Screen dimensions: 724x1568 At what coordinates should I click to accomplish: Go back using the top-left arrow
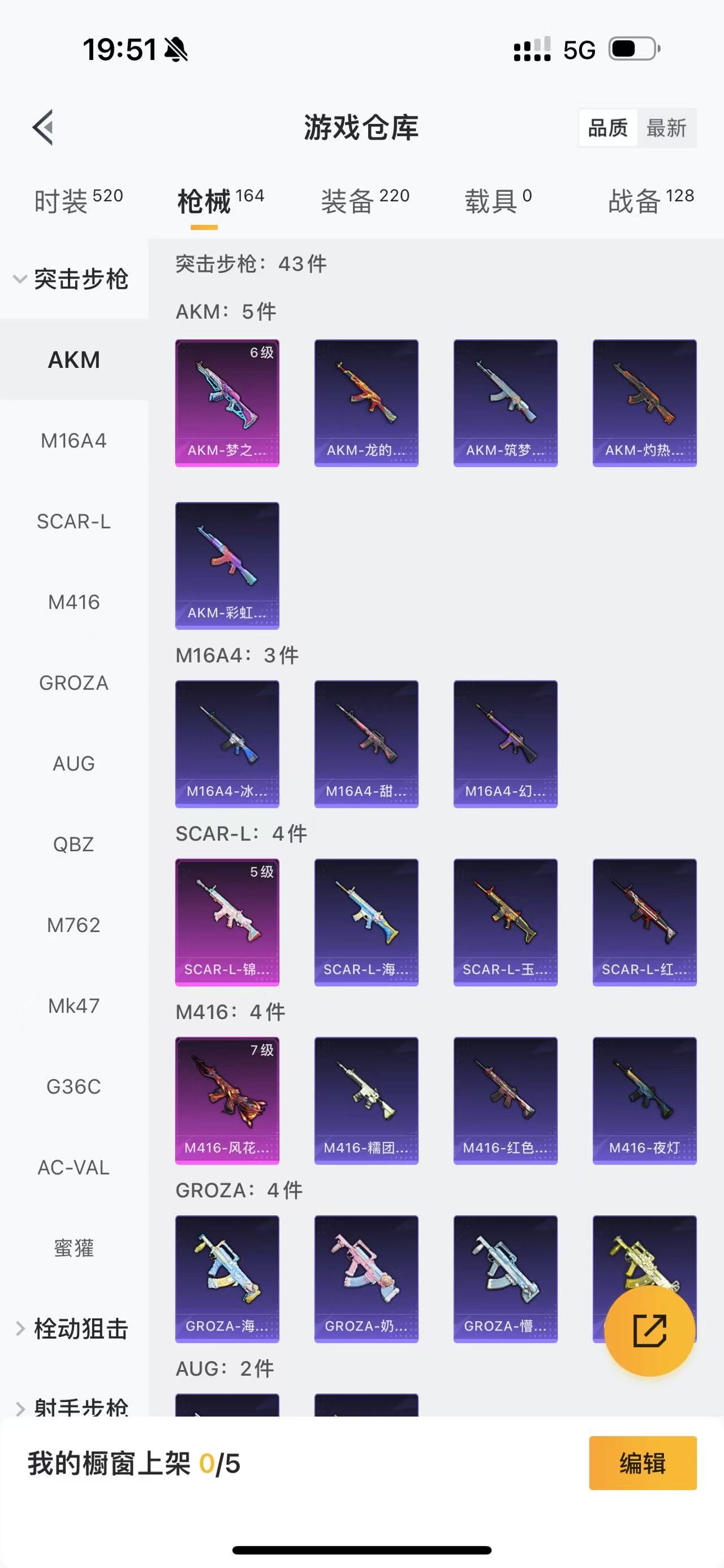pyautogui.click(x=43, y=128)
